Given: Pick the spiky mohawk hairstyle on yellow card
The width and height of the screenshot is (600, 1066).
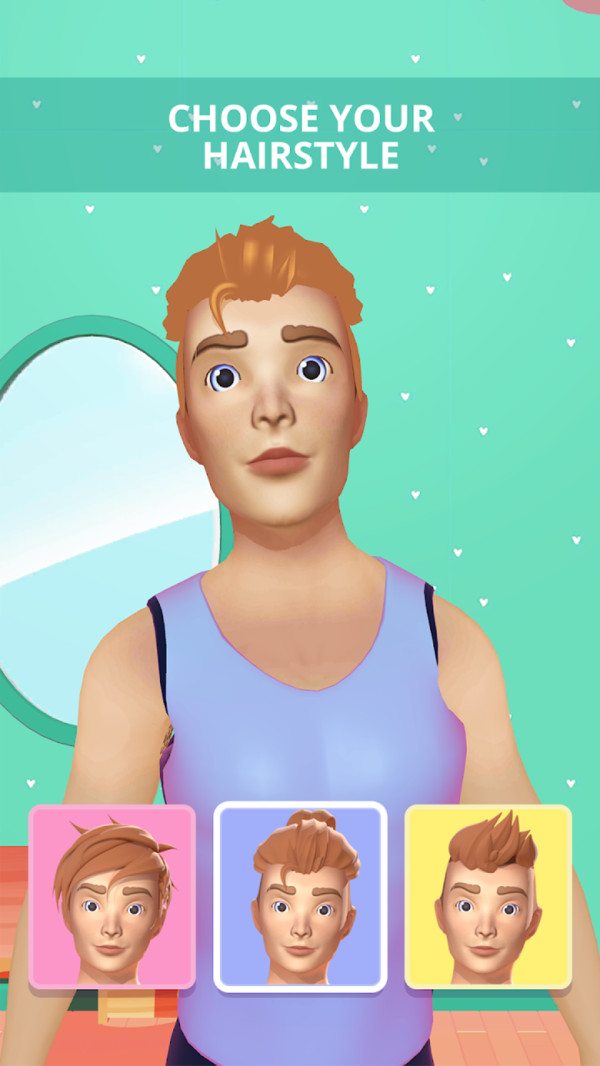Looking at the screenshot, I should pos(488,896).
